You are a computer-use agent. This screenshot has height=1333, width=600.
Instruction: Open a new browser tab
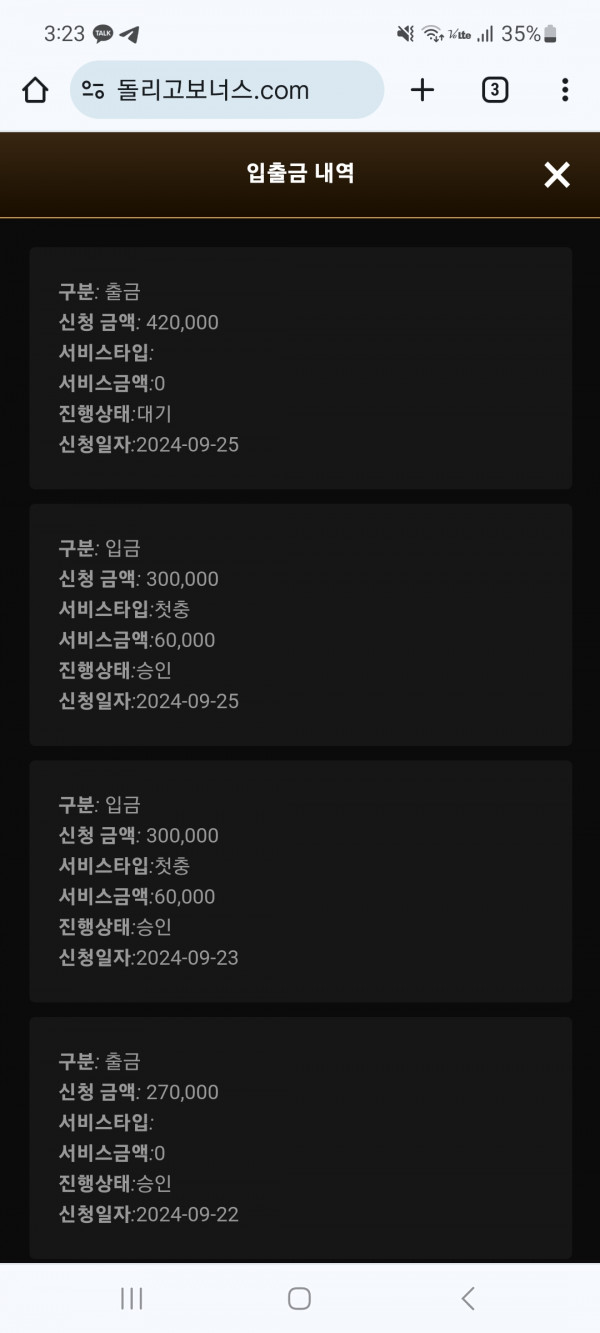pos(423,90)
